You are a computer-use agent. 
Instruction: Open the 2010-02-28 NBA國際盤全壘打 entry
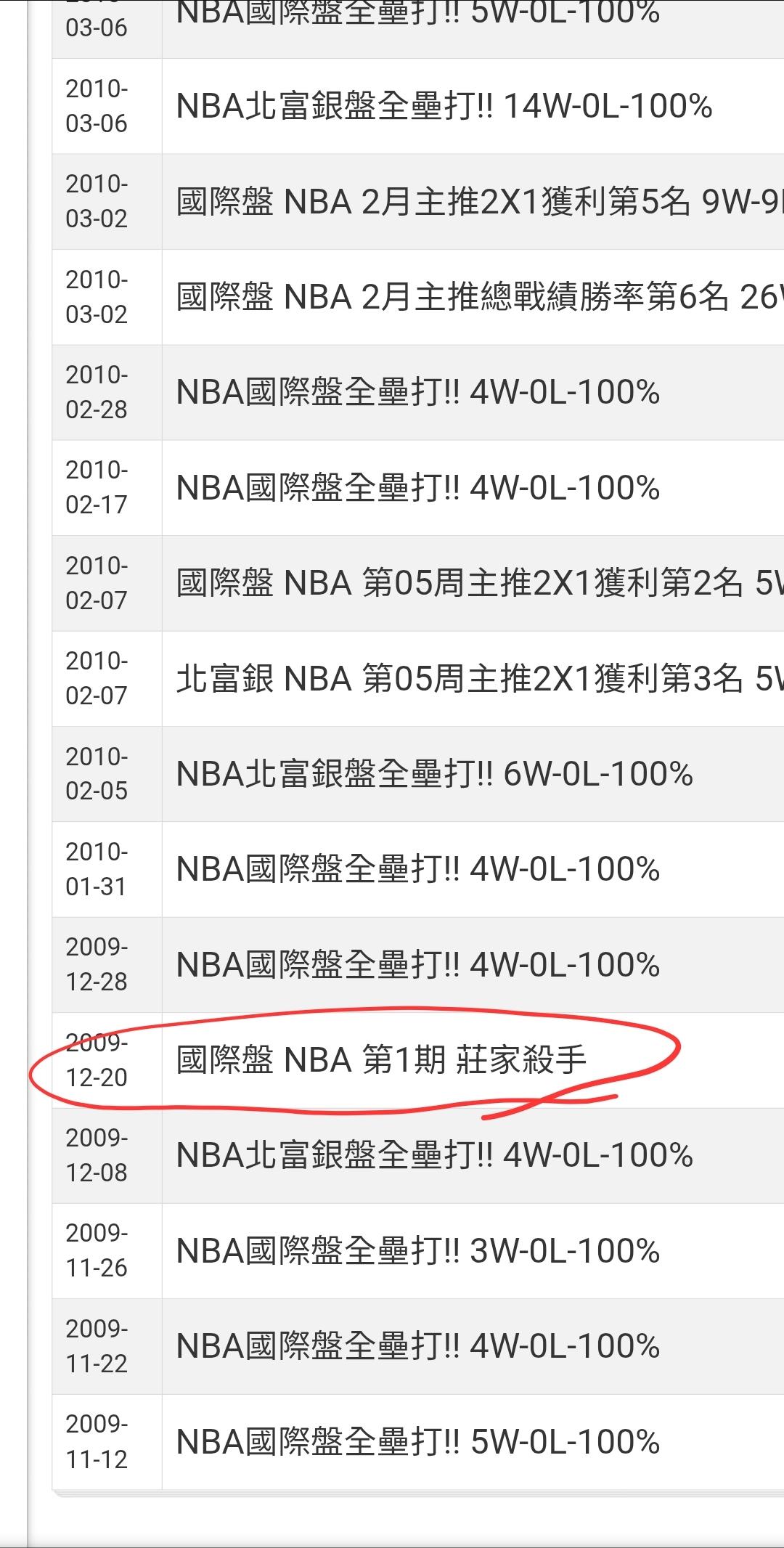tap(418, 392)
